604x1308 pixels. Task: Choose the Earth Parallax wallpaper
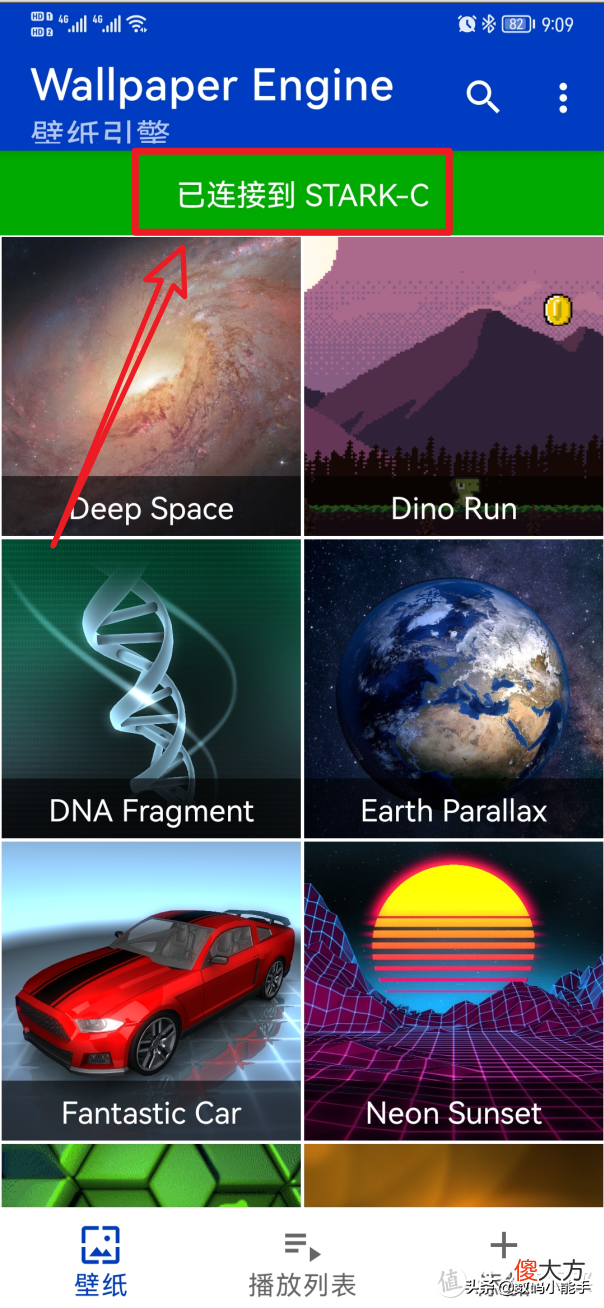pyautogui.click(x=454, y=689)
